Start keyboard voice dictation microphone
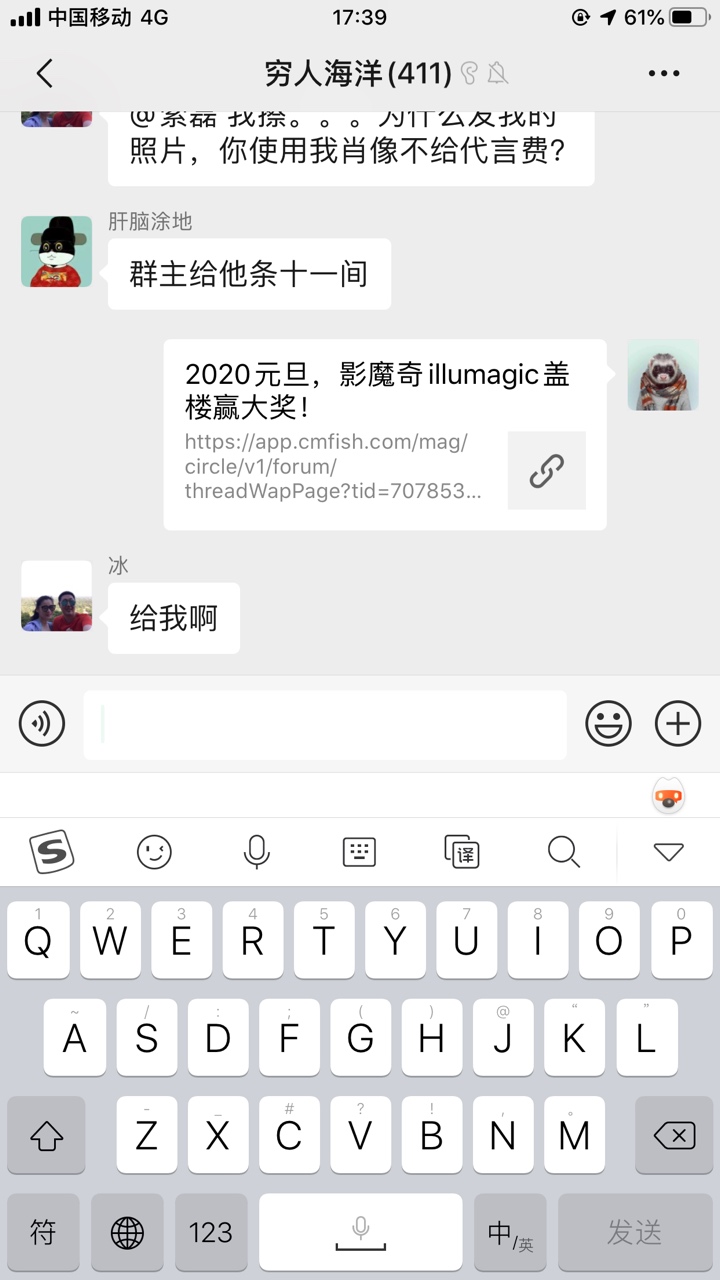 pyautogui.click(x=257, y=852)
